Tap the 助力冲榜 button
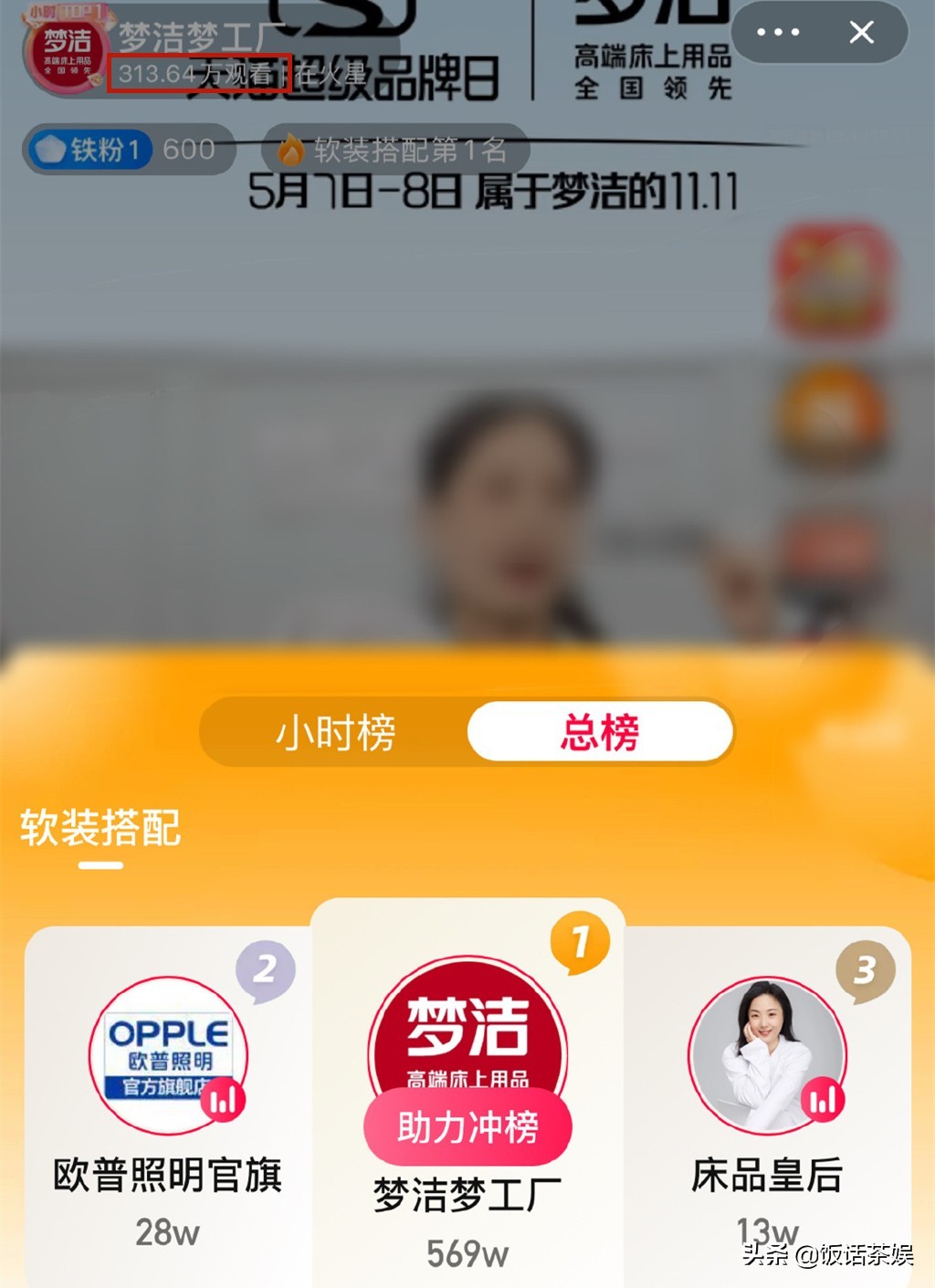The image size is (935, 1288). tap(467, 1126)
